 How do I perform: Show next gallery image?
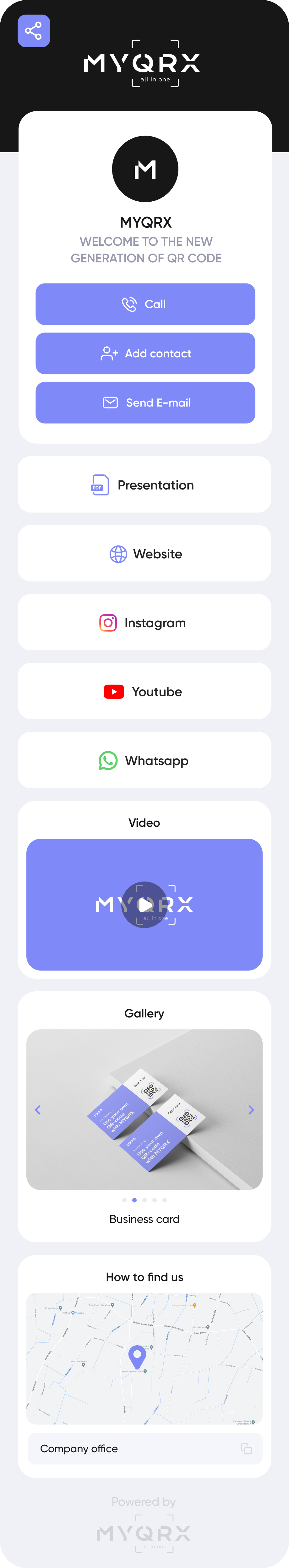pos(251,1110)
